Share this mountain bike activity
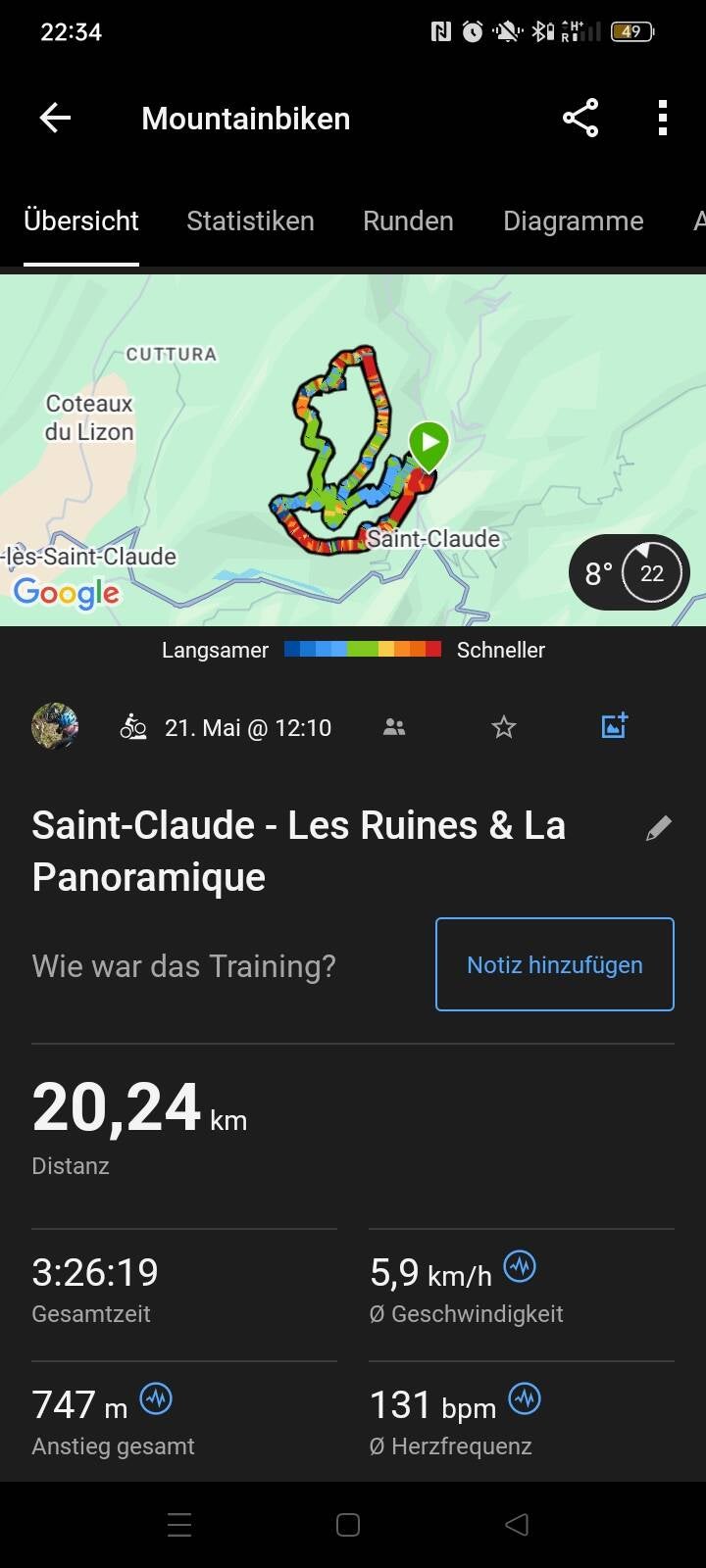 coord(580,119)
